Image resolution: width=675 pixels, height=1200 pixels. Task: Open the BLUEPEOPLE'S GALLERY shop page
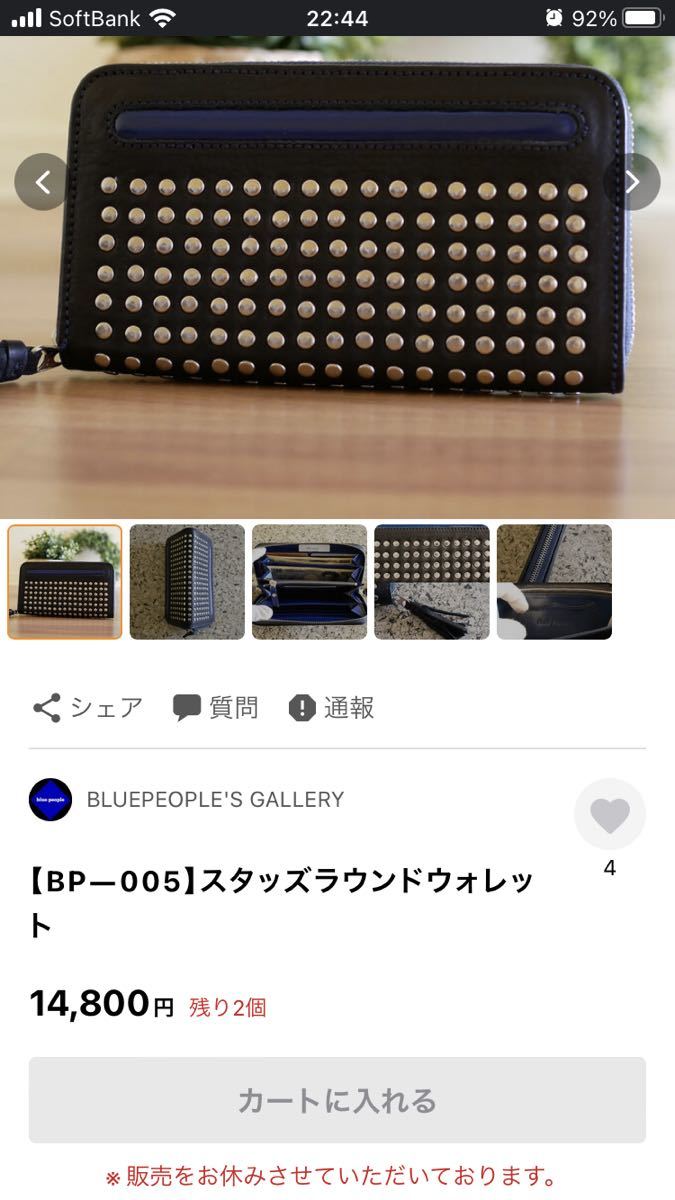[215, 800]
